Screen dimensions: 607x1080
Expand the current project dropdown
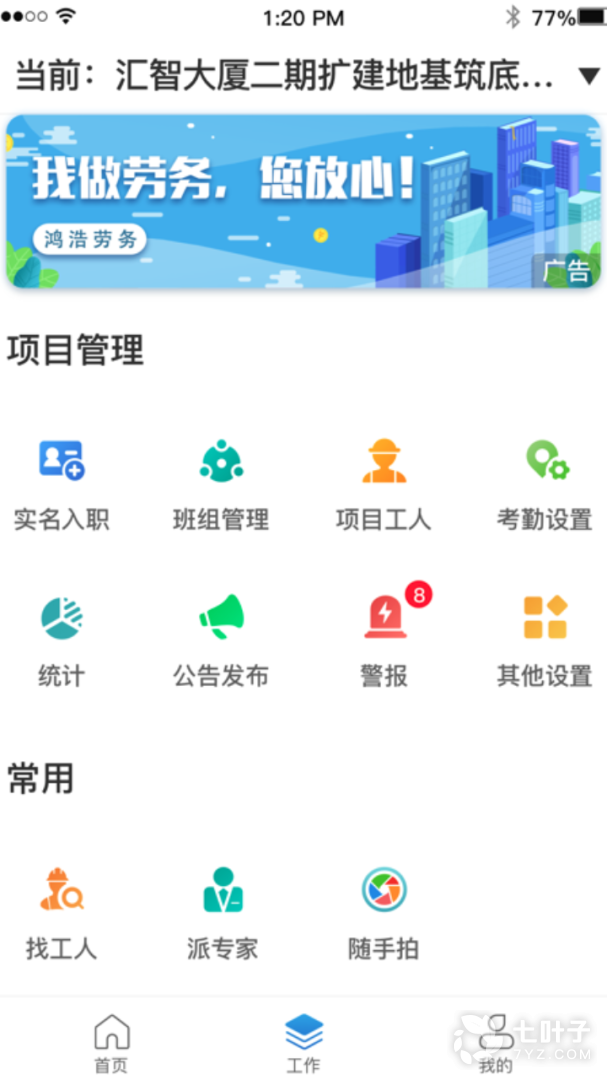(587, 76)
